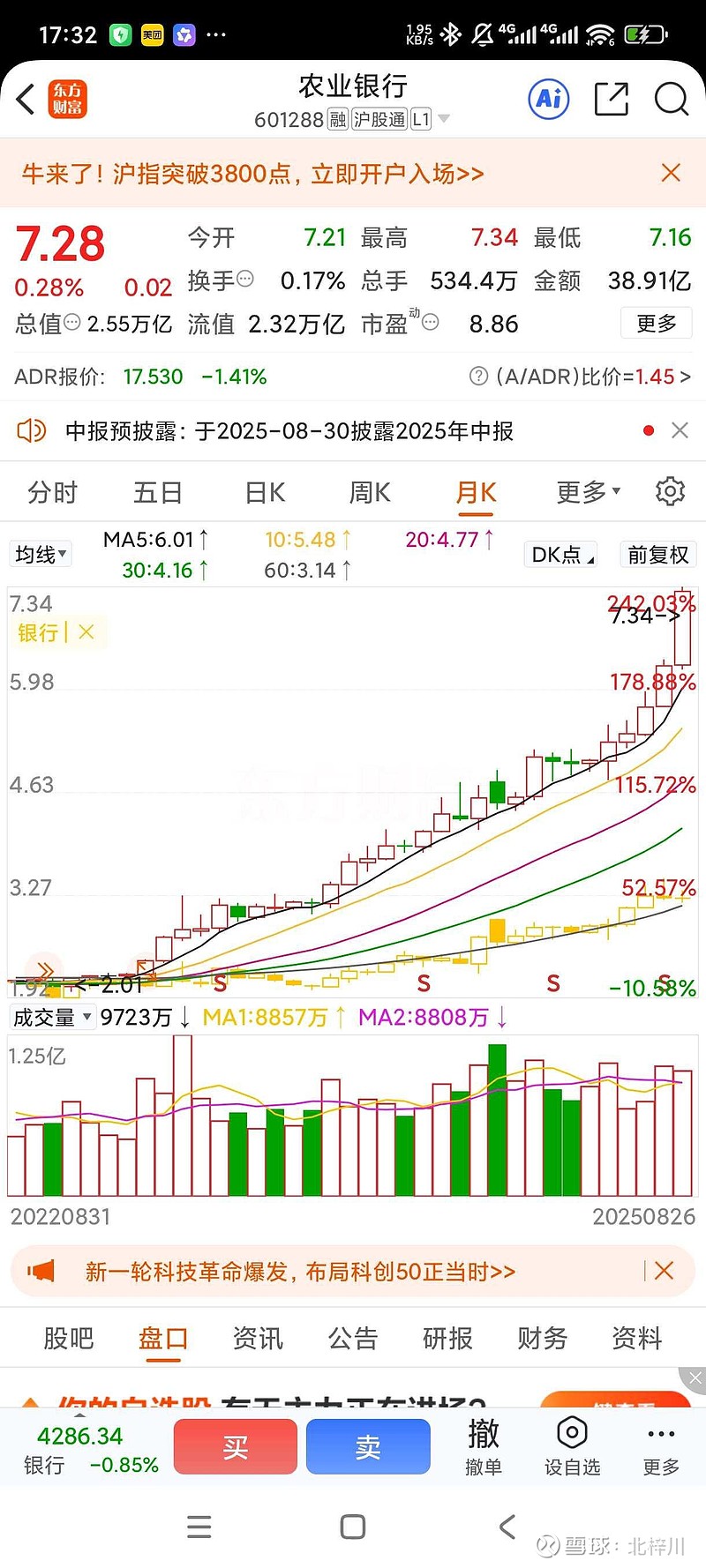
Task: Tap the blue 卖 sell button
Action: point(368,1446)
